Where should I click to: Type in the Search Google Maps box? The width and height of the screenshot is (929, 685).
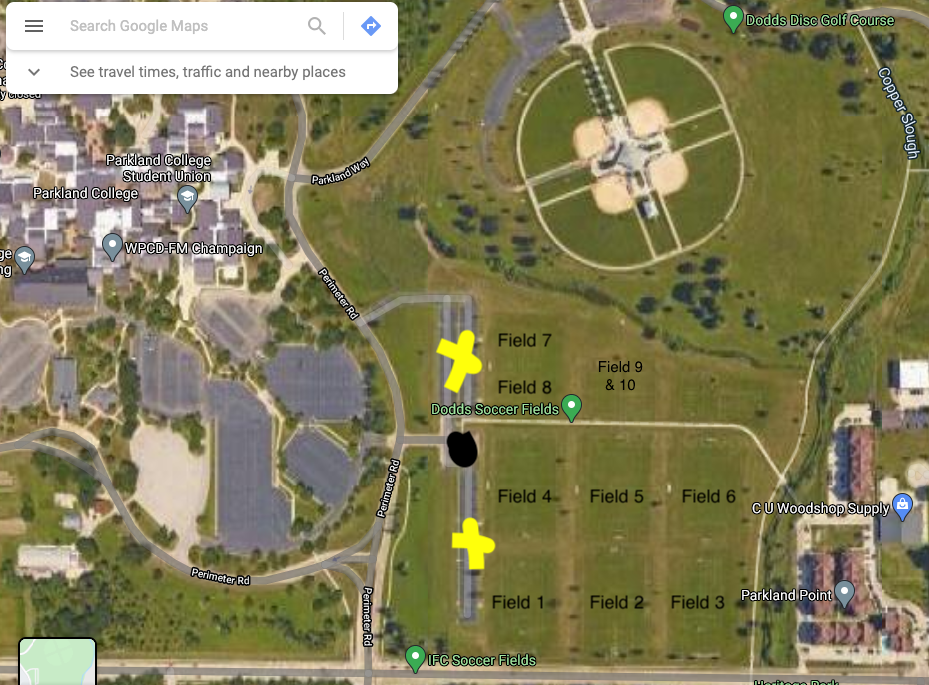coord(180,26)
